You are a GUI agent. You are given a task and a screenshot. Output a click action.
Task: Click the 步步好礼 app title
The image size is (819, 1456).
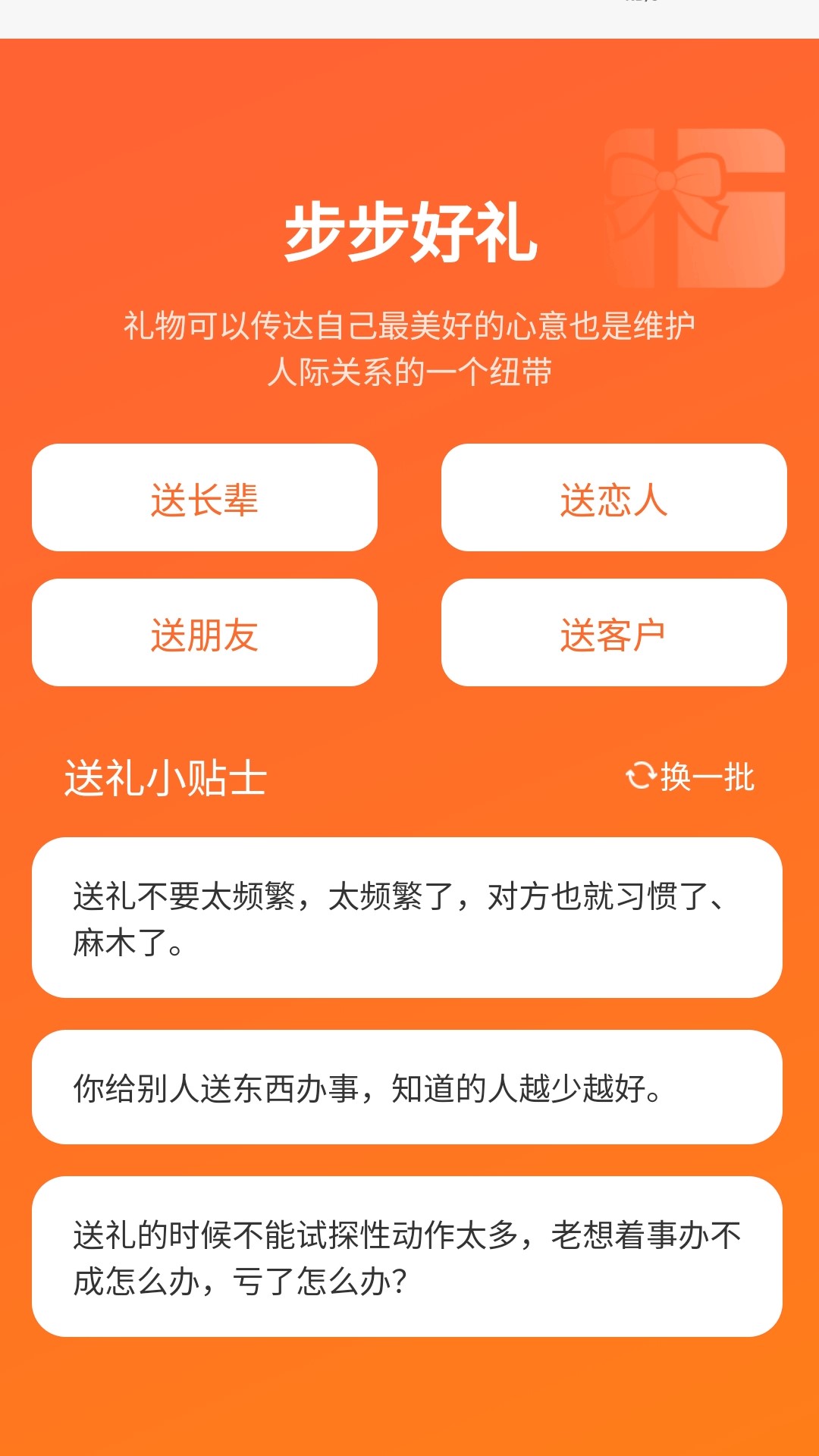pos(409,235)
